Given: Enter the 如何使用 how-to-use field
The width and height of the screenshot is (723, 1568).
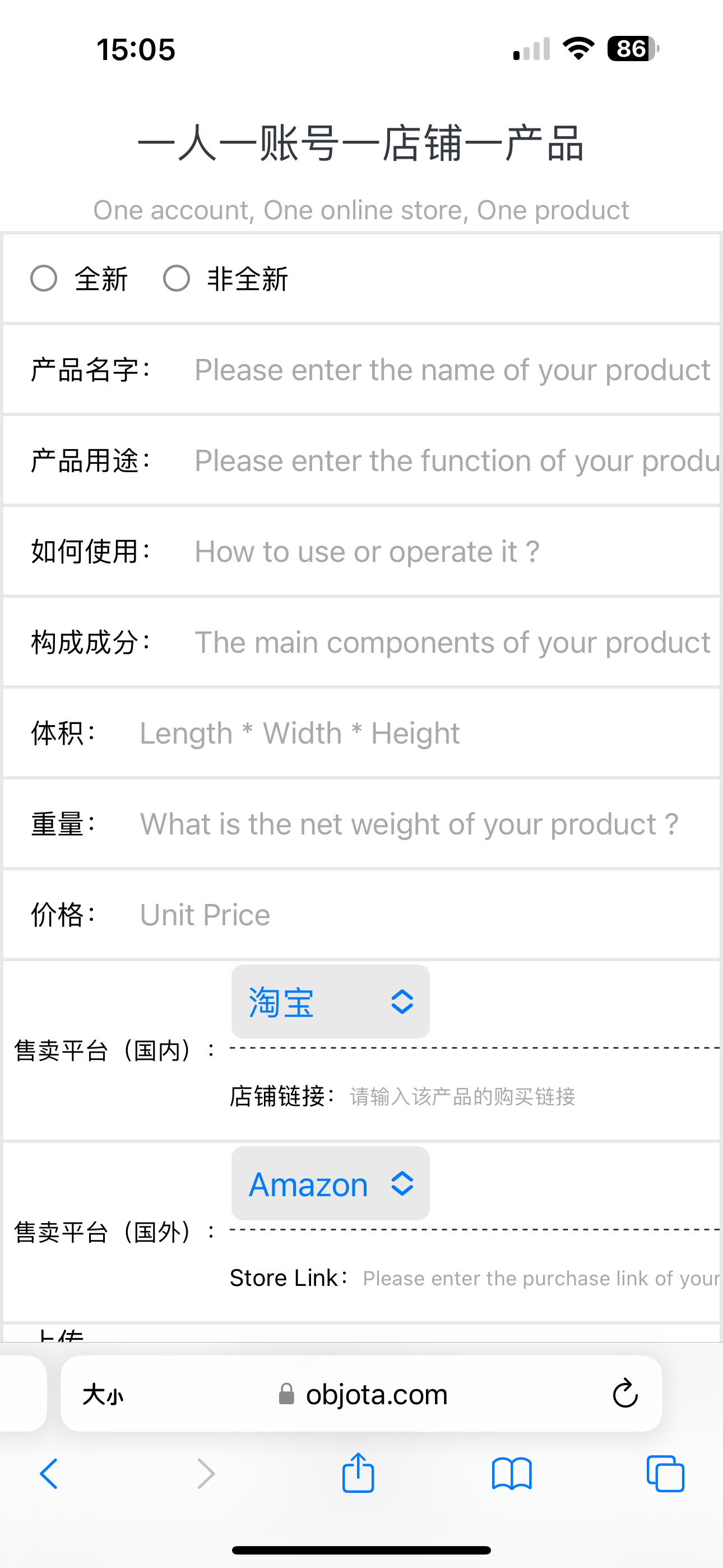Looking at the screenshot, I should (x=452, y=551).
